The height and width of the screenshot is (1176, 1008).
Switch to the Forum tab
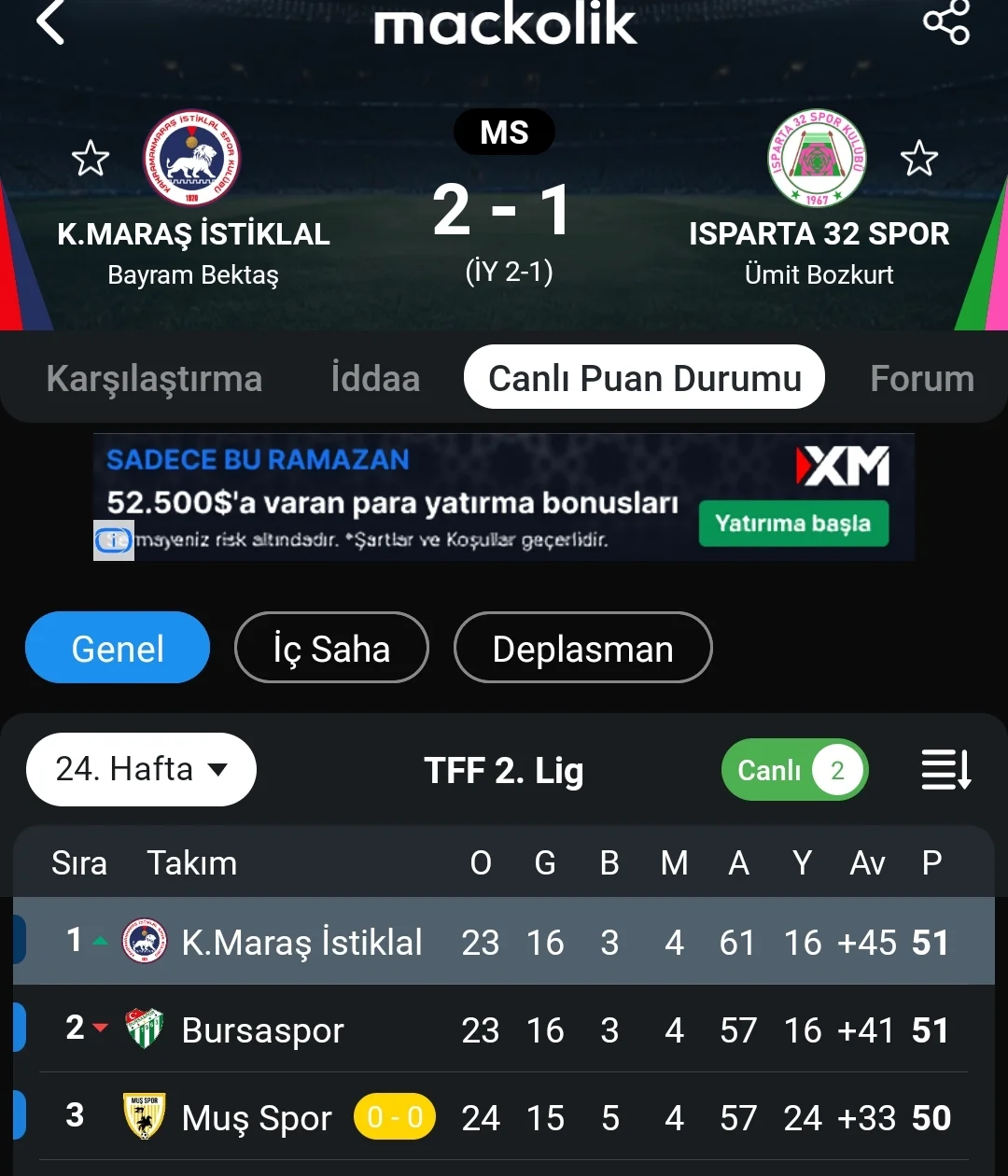921,379
